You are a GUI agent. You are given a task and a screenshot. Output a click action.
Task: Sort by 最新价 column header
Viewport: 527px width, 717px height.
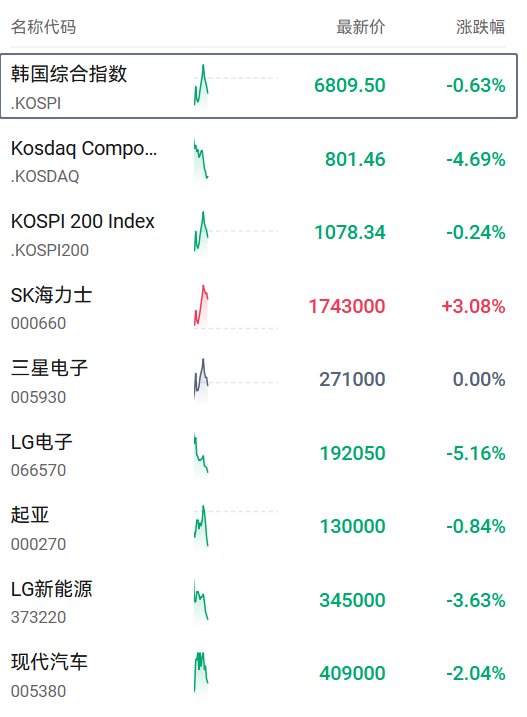(x=360, y=27)
